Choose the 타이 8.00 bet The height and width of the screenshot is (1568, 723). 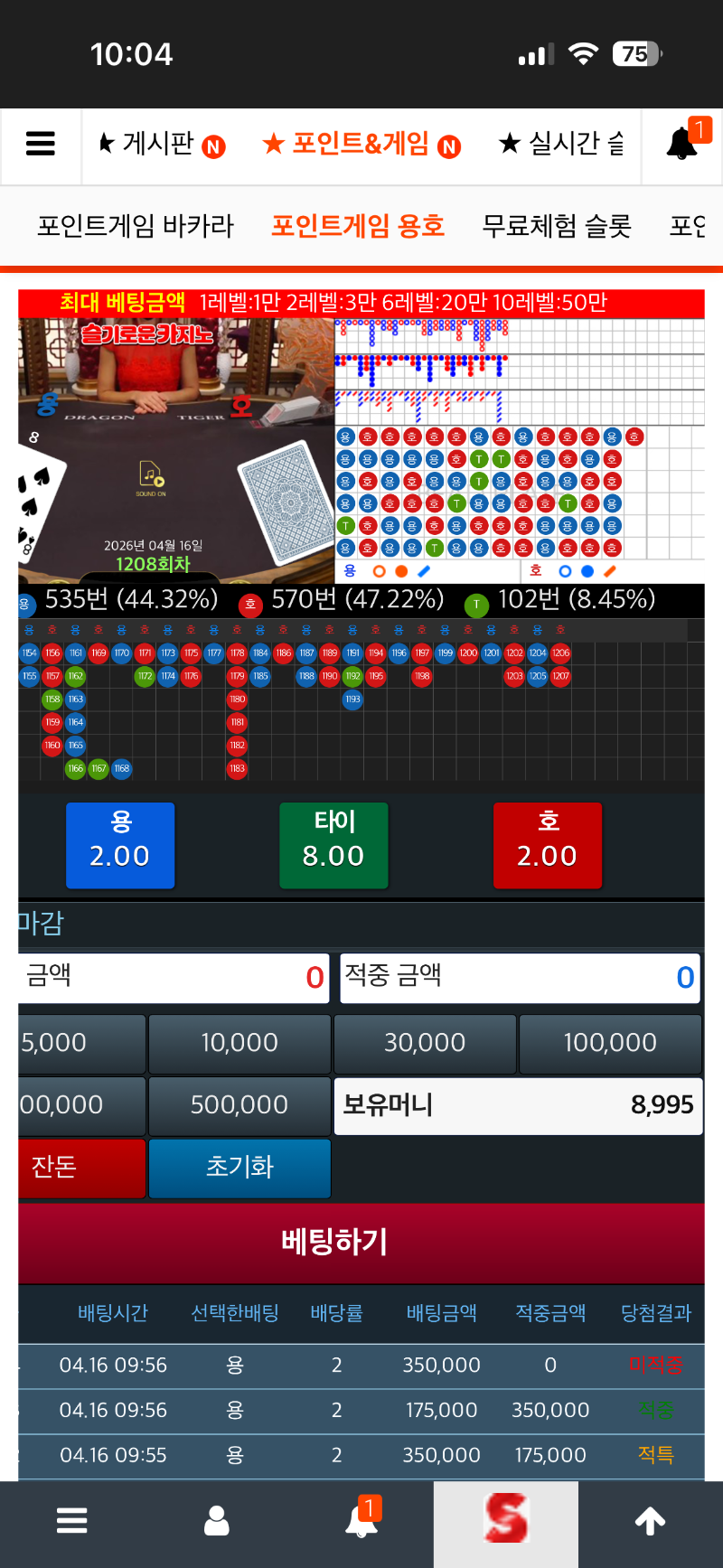click(x=333, y=845)
